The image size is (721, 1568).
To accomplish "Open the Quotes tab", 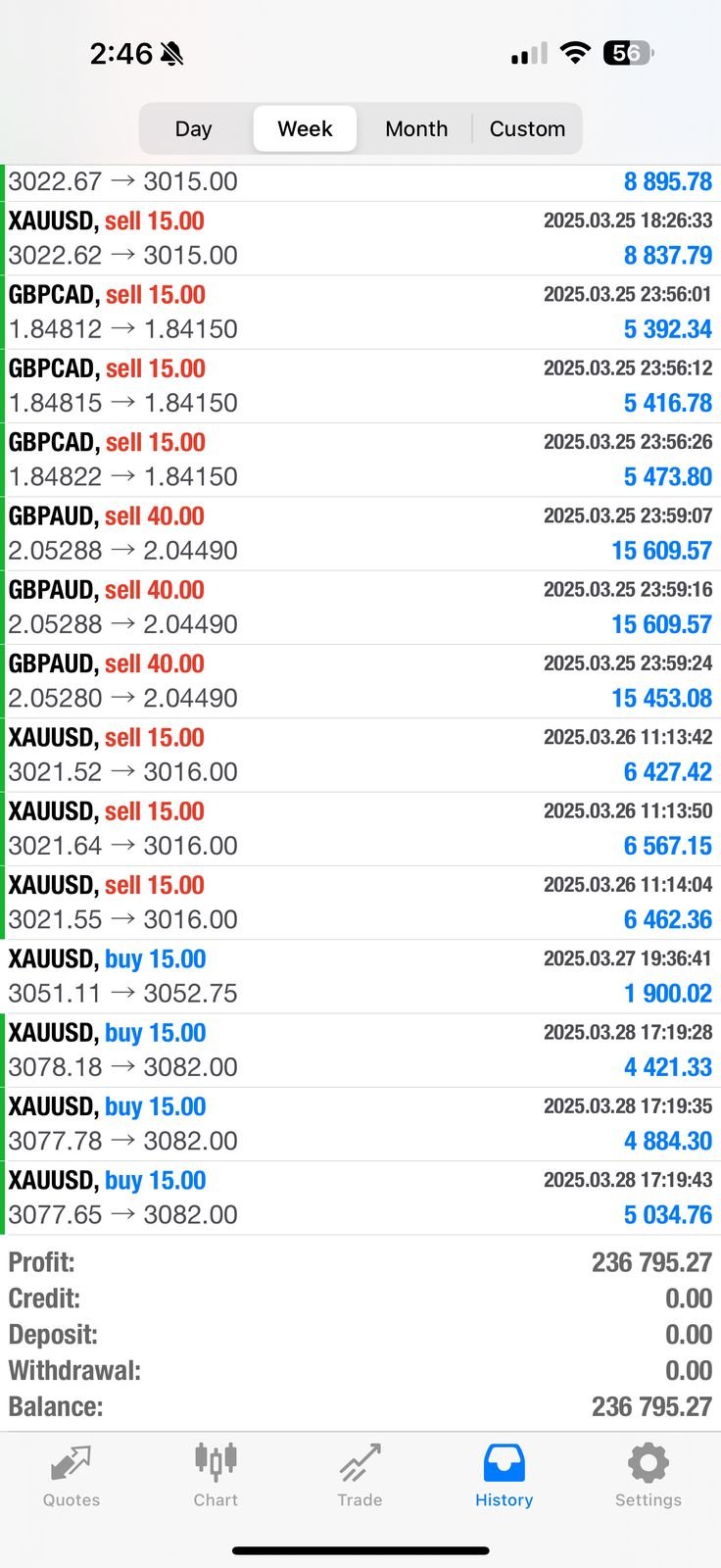I will pos(72,1476).
